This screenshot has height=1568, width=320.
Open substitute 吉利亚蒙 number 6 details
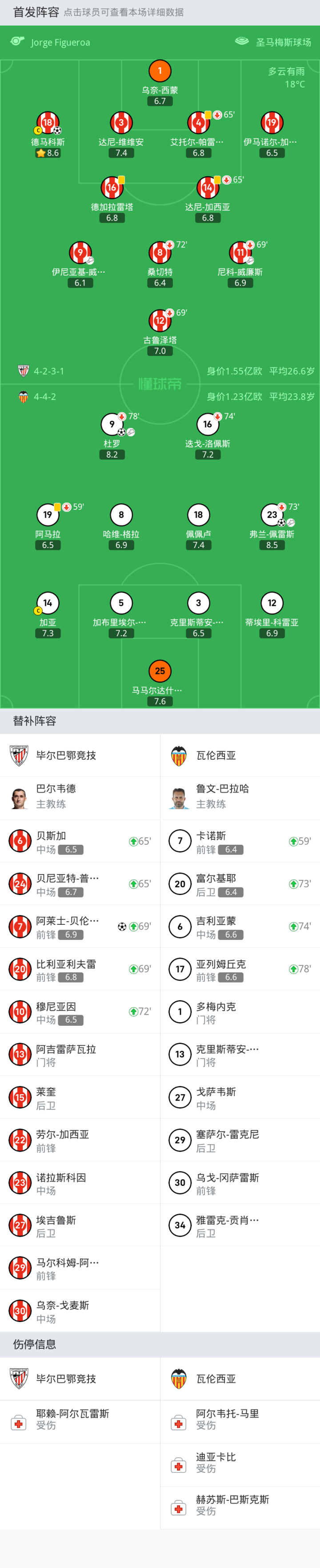click(x=240, y=927)
